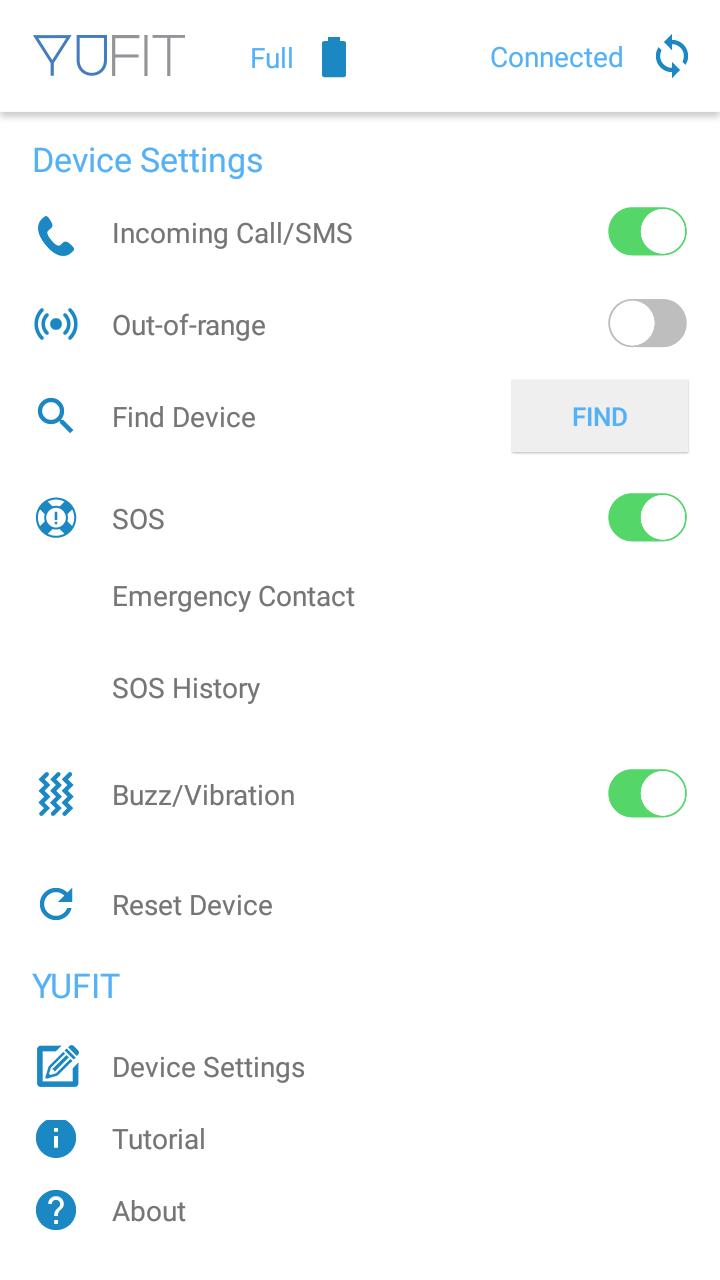Screen dimensions: 720x1280
Task: Switch off the Buzz/Vibration toggle
Action: tap(647, 792)
